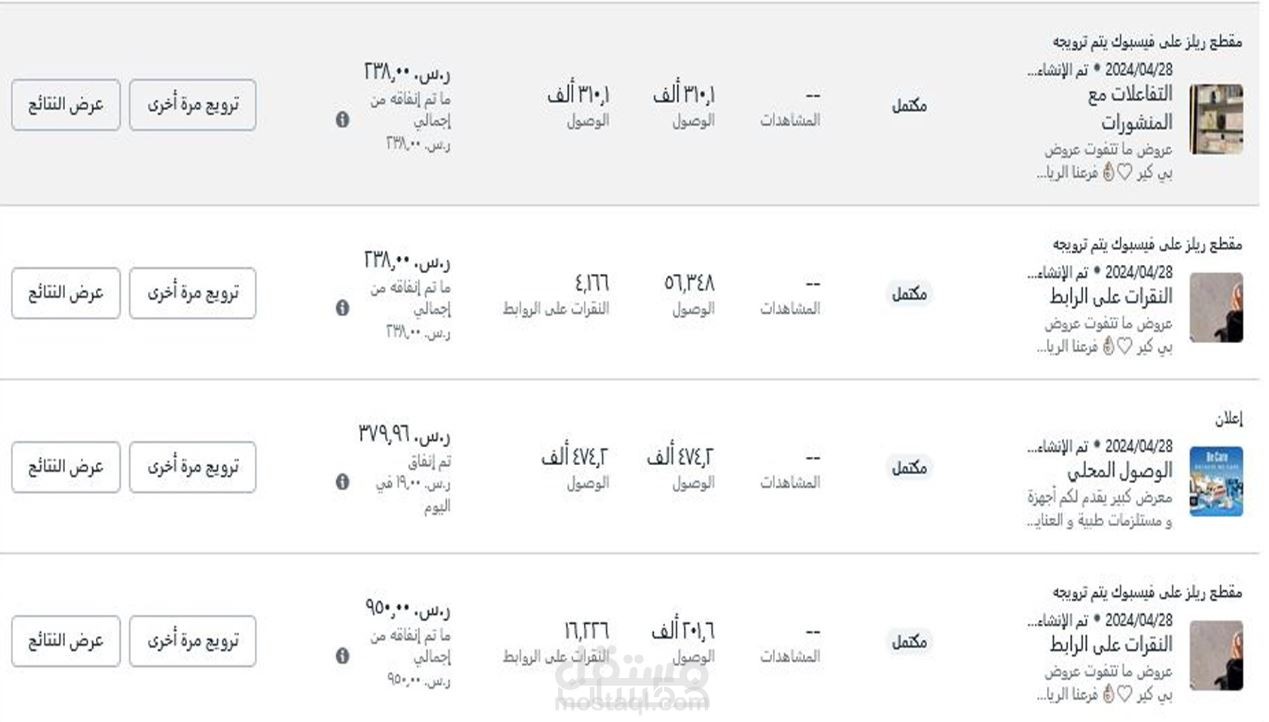Tap ترويج مرة أخرى for التفاعلات مع المنشورات ad
The image size is (1269, 722).
[x=192, y=105]
